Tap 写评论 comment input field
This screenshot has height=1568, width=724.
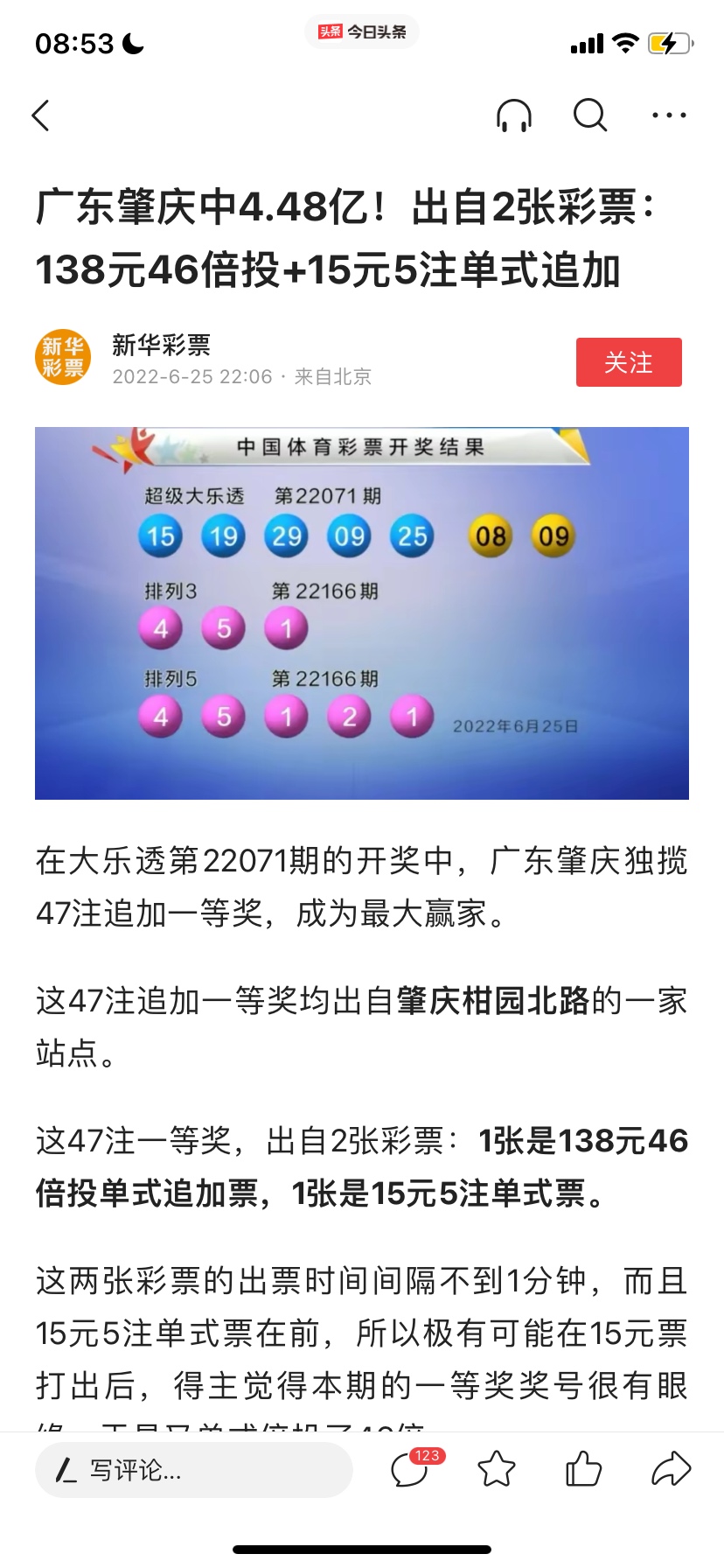tap(193, 1470)
